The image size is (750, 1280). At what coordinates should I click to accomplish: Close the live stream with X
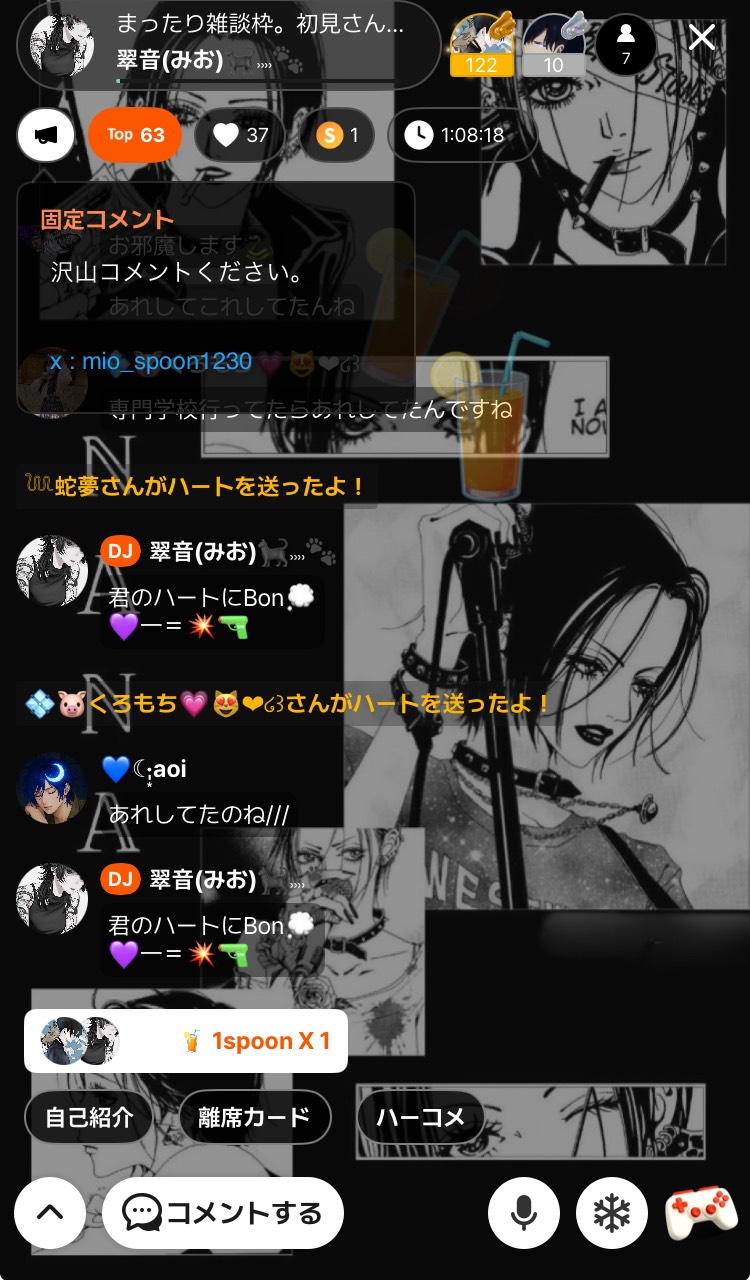click(702, 38)
